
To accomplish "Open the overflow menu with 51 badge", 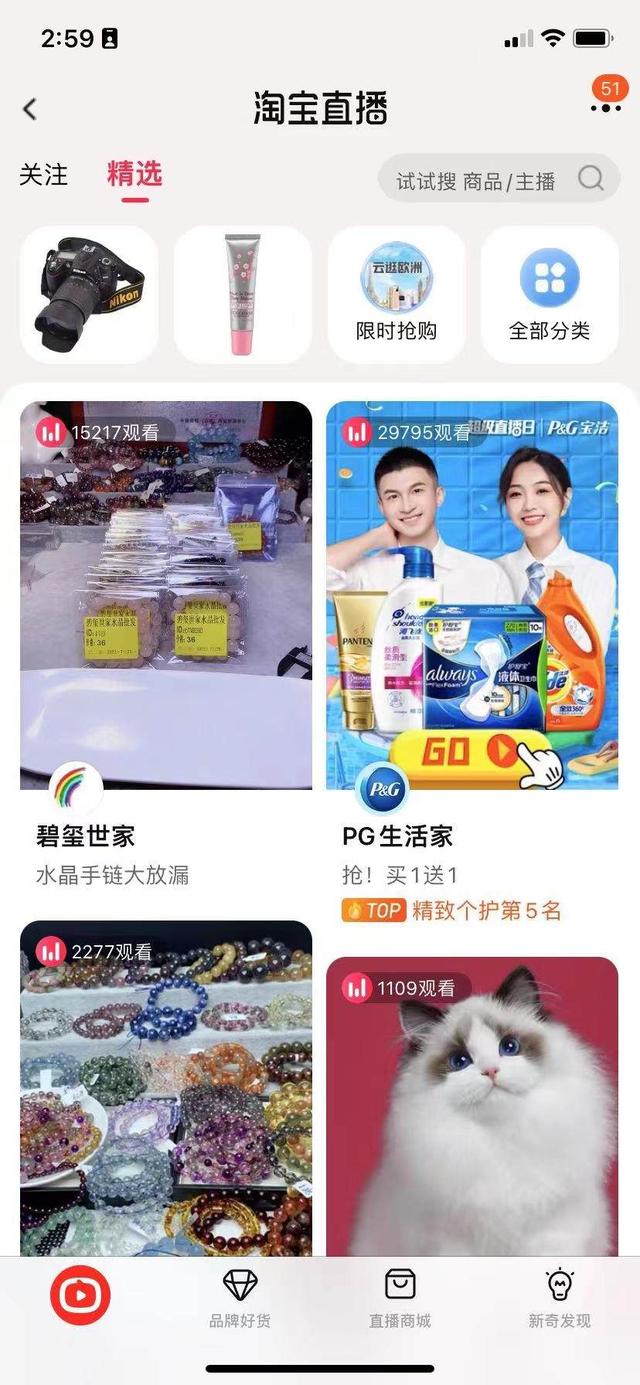I will coord(606,106).
